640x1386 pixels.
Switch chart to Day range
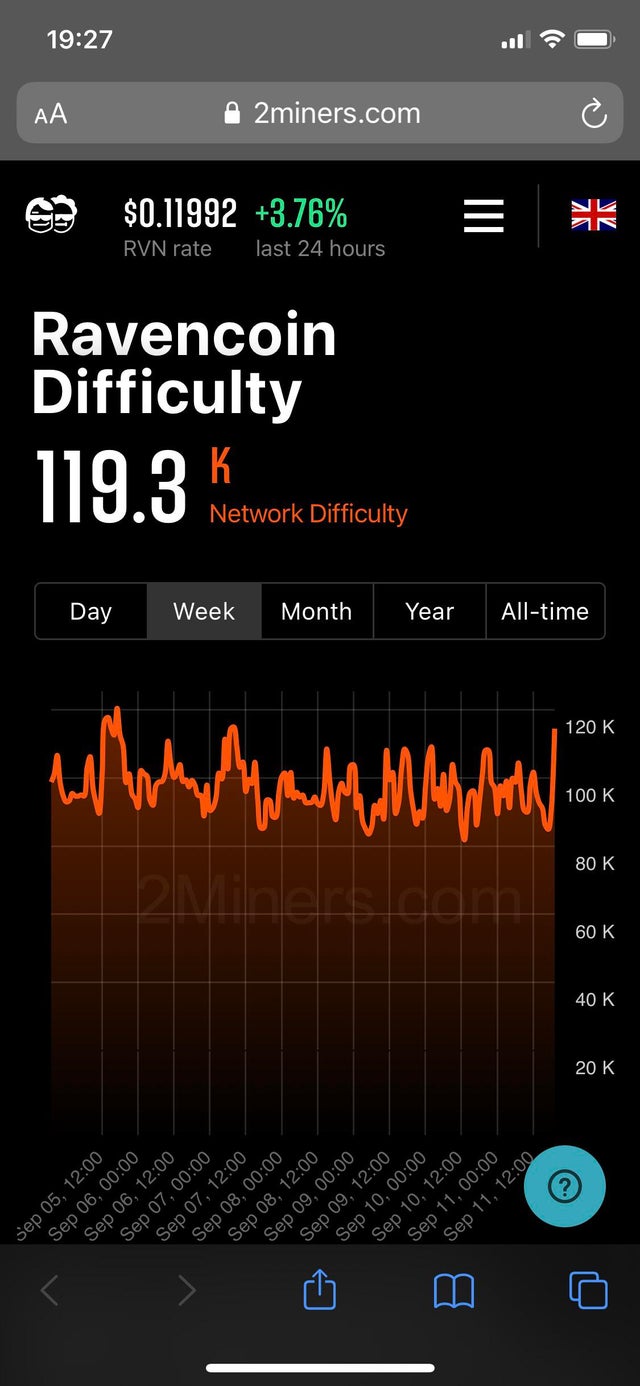coord(91,611)
